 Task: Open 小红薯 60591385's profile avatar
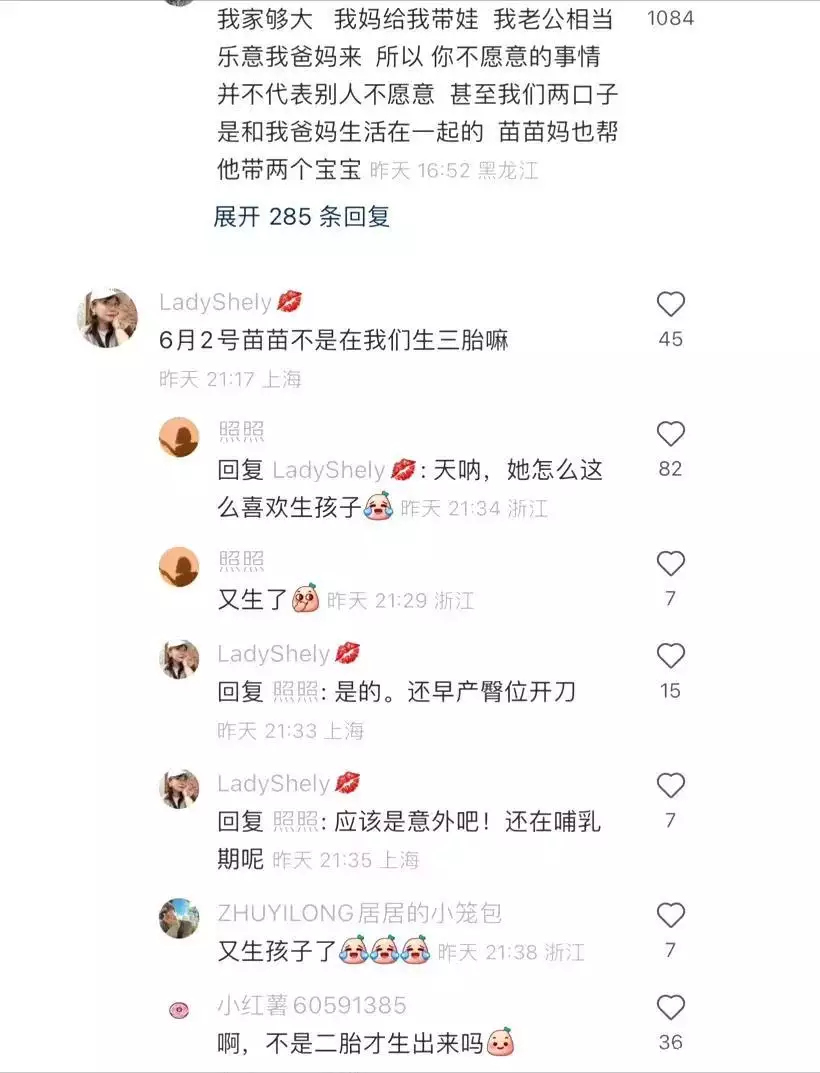(179, 1010)
